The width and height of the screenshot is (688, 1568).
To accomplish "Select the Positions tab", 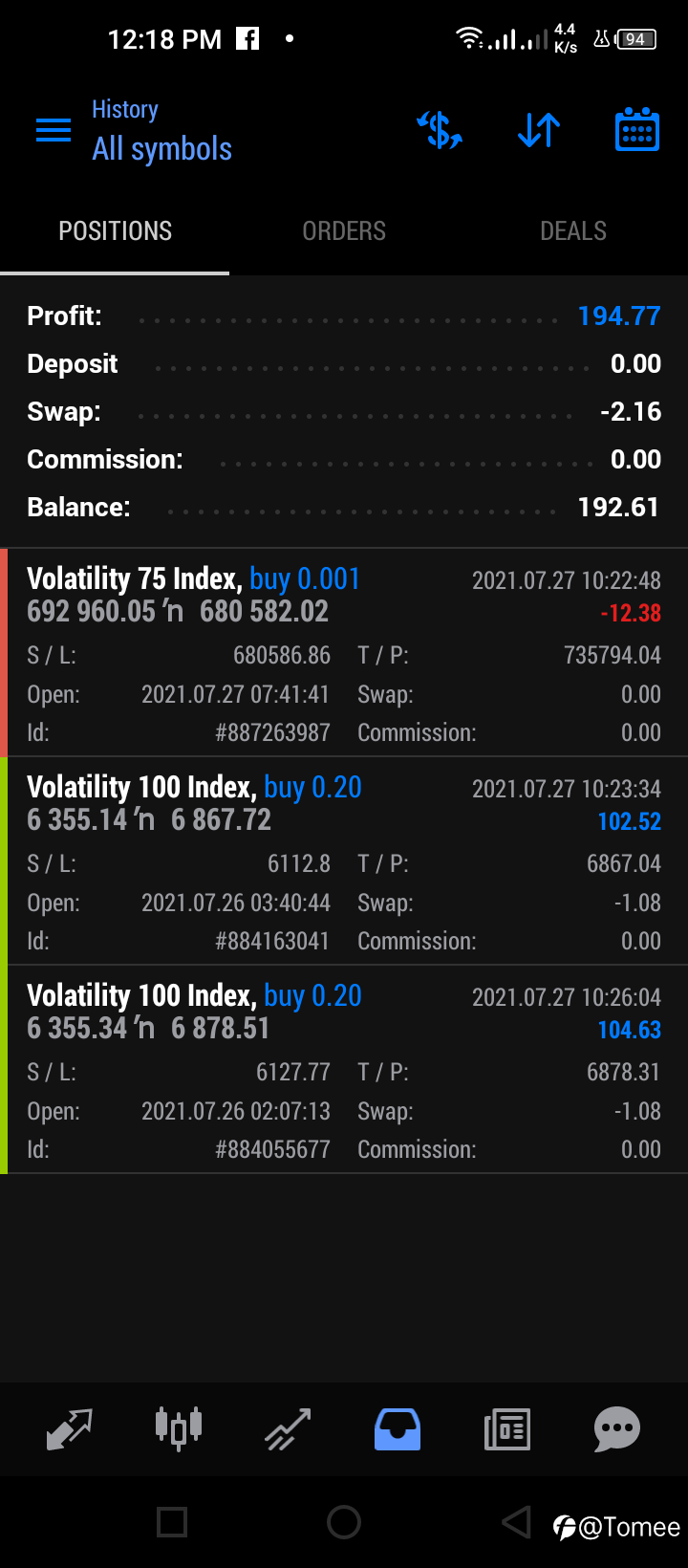I will (x=115, y=231).
